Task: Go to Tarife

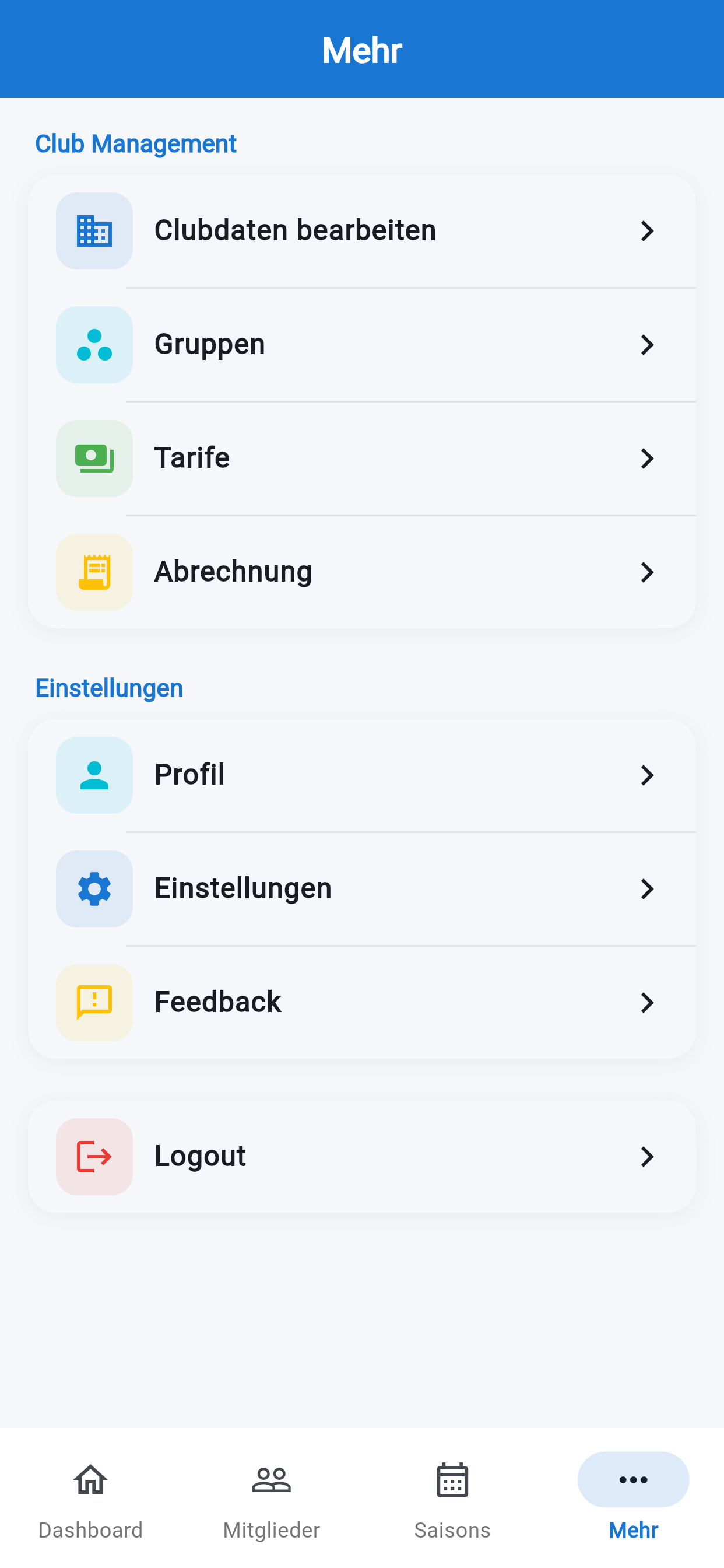Action: (x=361, y=459)
